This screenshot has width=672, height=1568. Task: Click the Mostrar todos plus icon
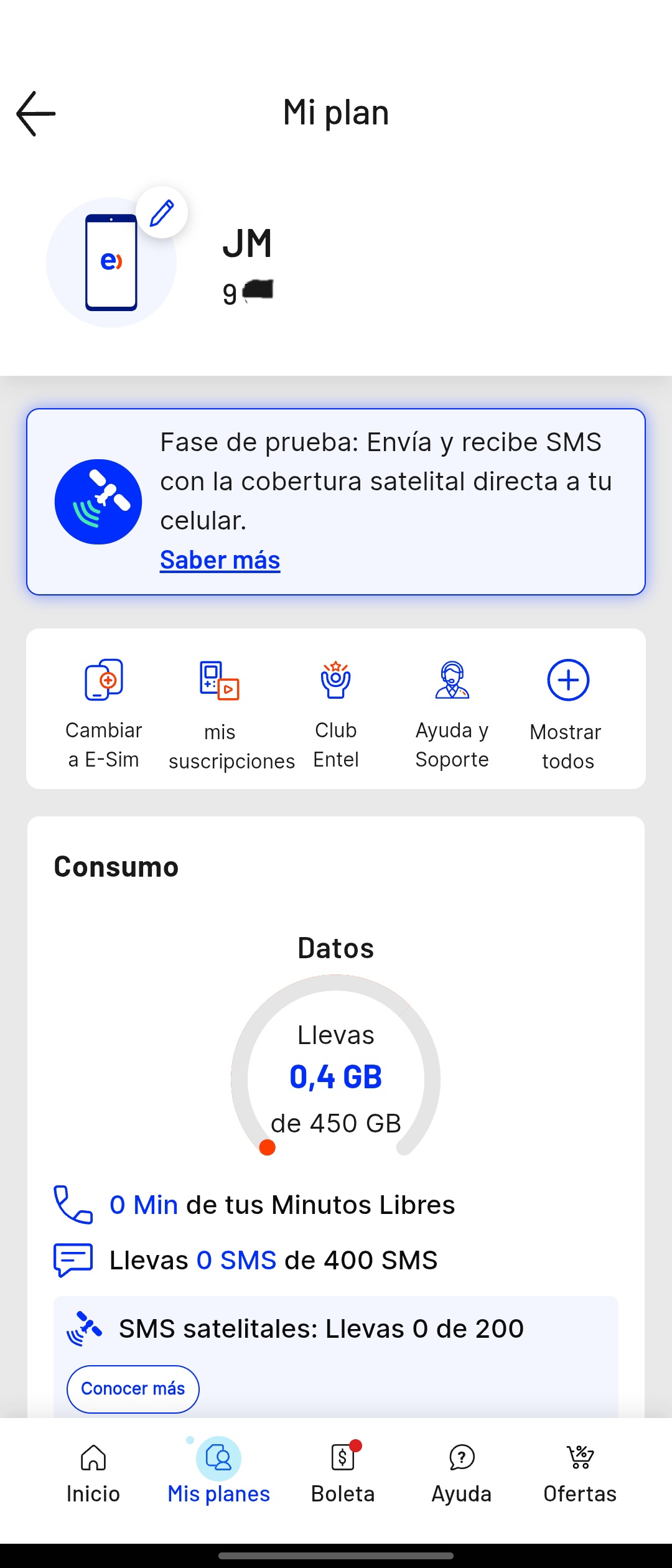(x=567, y=681)
